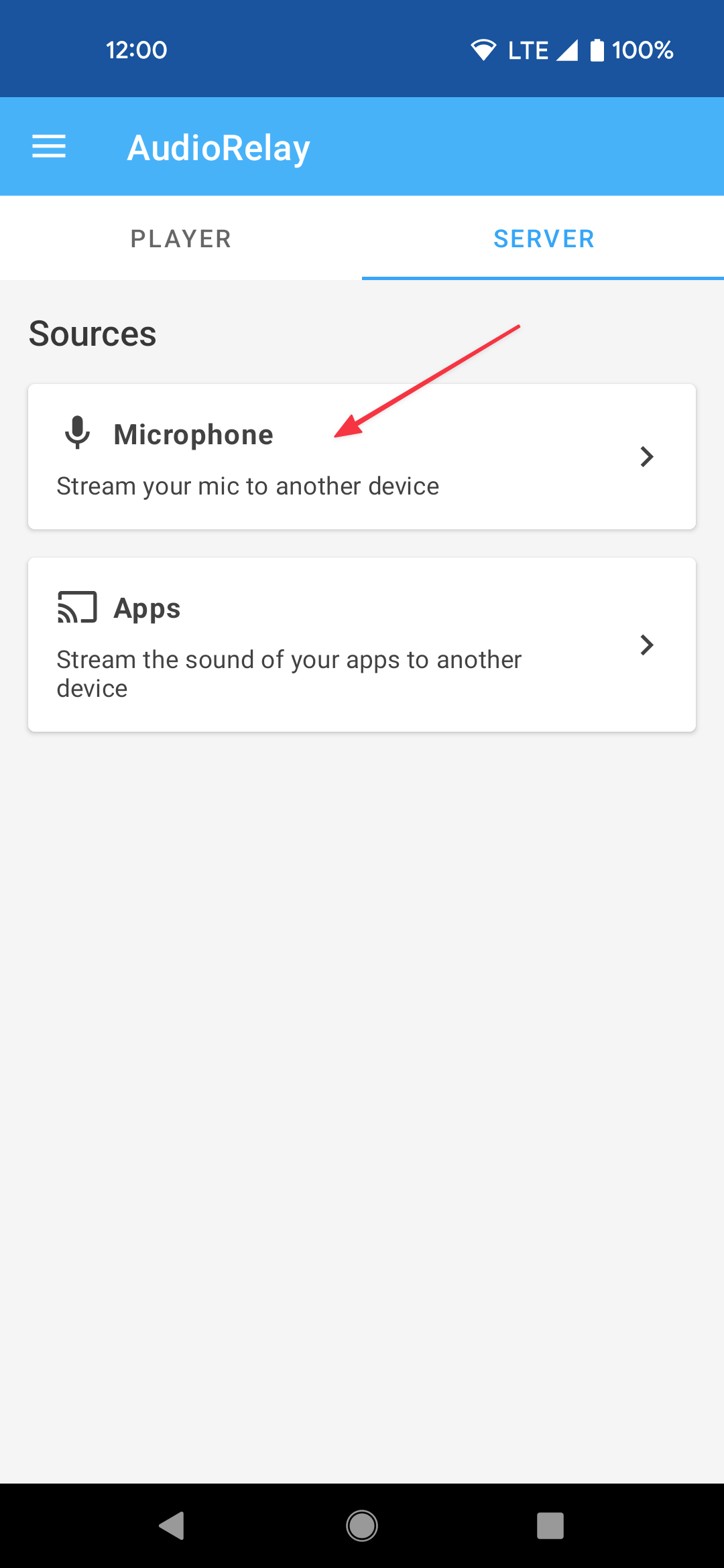Switch to the Player tab
This screenshot has width=724, height=1568.
(181, 239)
